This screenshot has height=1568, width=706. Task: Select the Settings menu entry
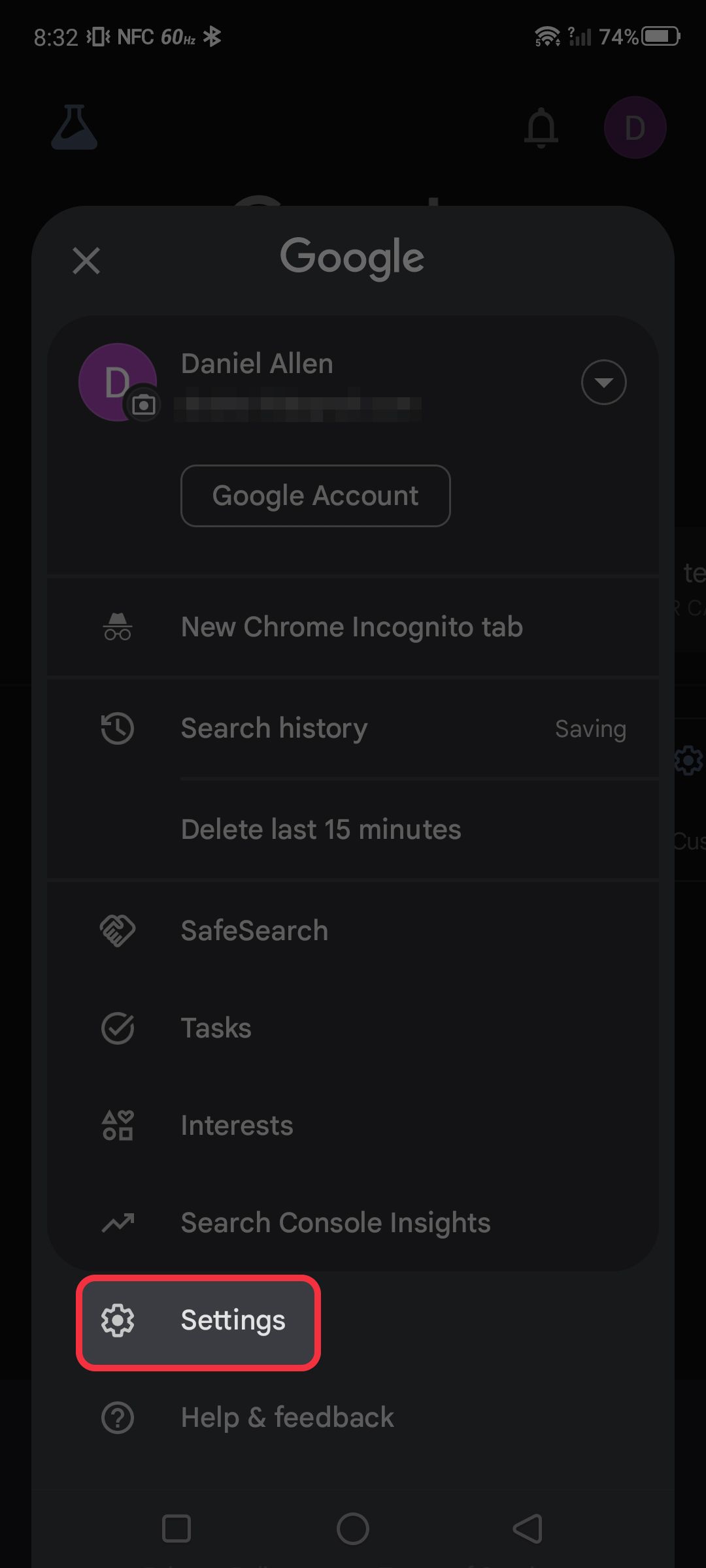click(232, 1320)
